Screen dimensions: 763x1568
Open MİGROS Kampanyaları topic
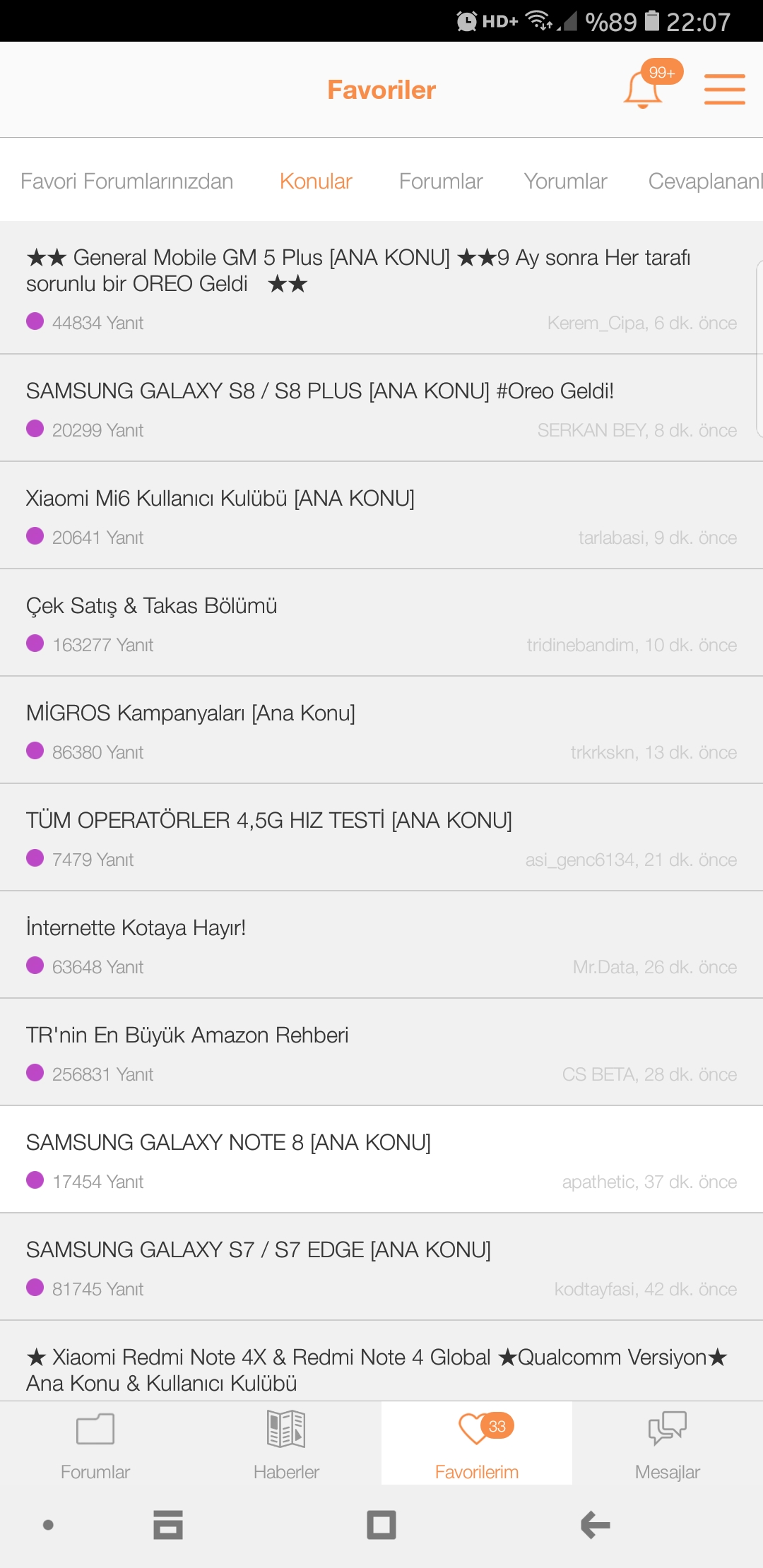click(381, 730)
